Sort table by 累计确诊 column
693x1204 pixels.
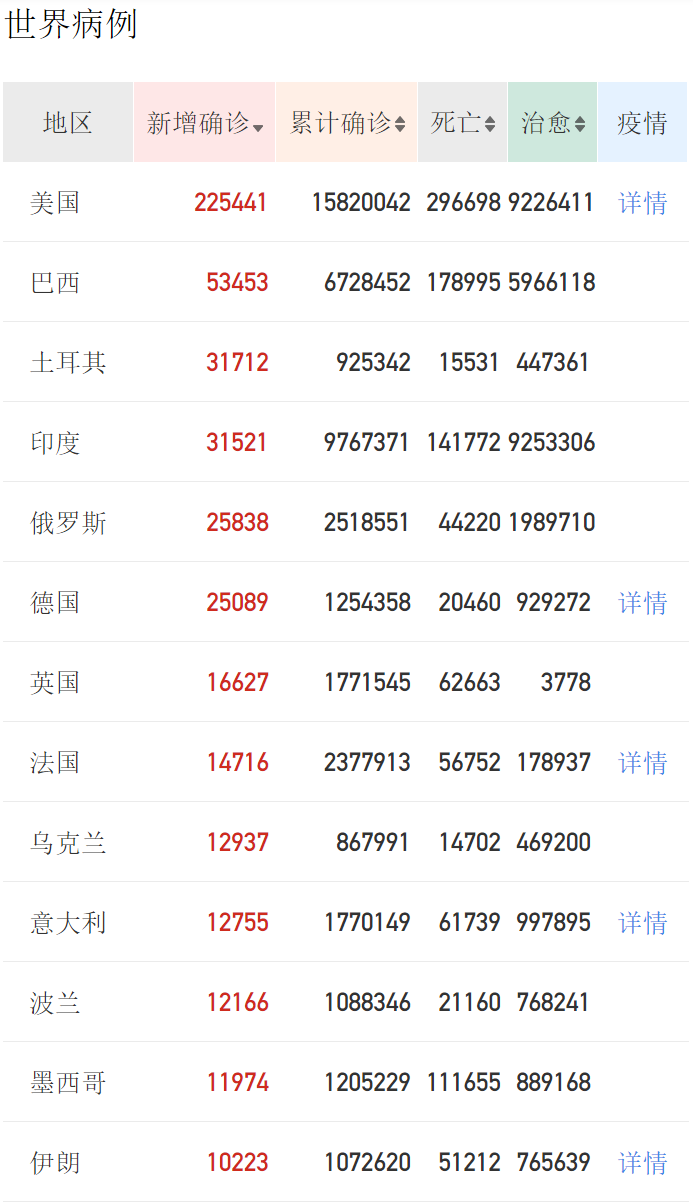[x=347, y=123]
